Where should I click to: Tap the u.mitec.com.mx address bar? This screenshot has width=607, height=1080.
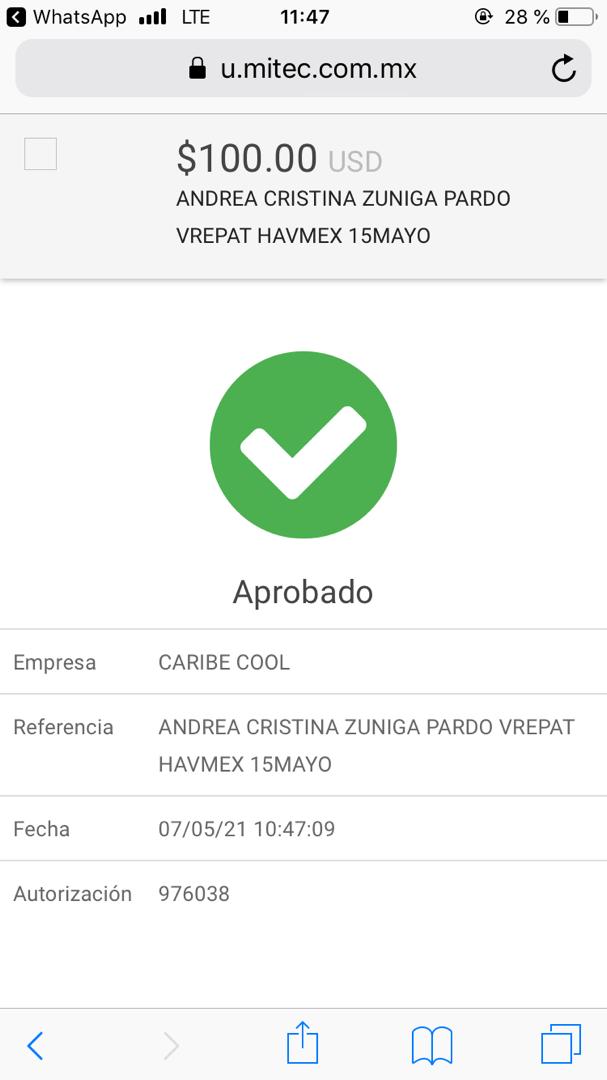click(x=303, y=68)
